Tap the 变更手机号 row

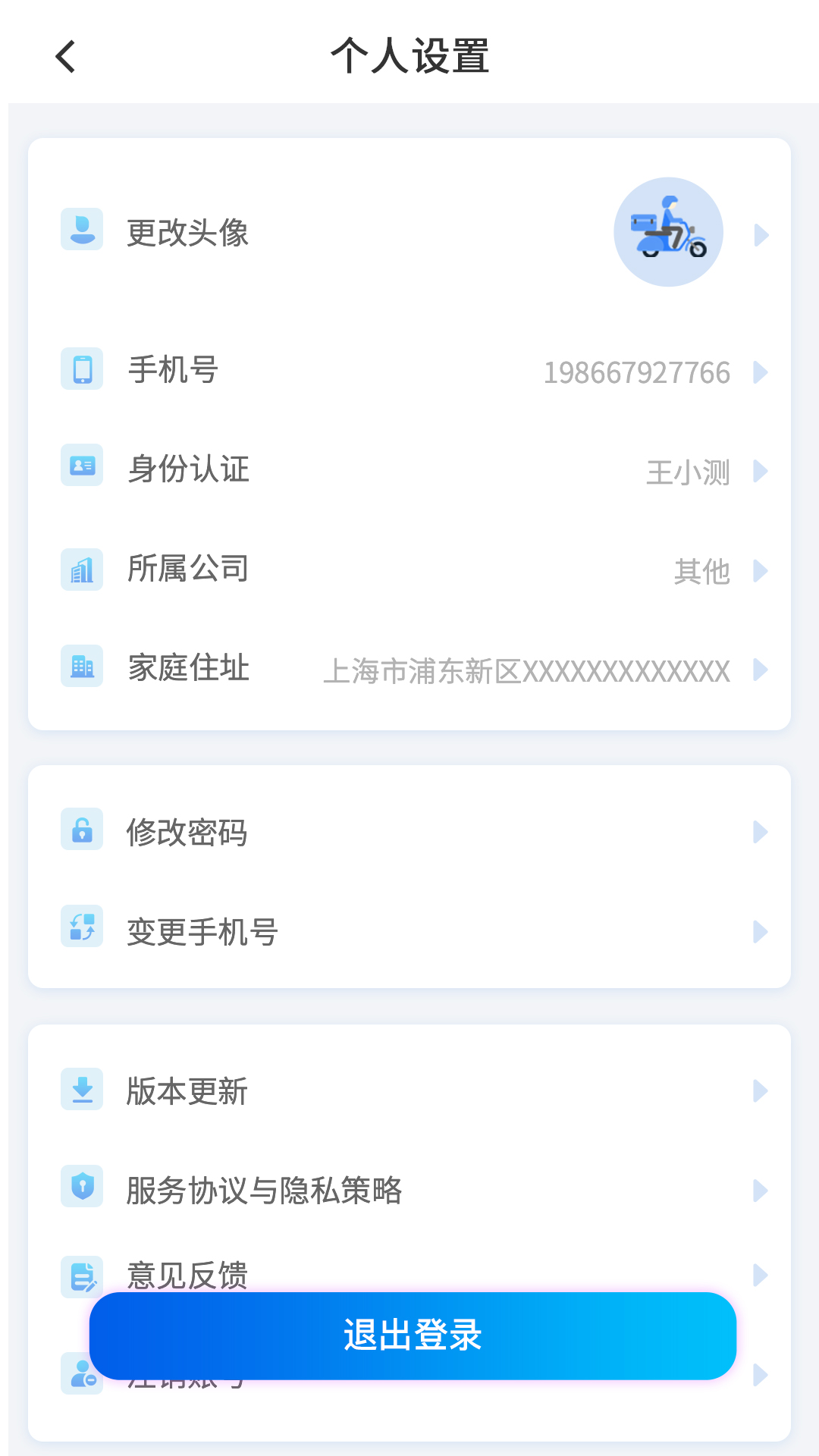coord(409,931)
